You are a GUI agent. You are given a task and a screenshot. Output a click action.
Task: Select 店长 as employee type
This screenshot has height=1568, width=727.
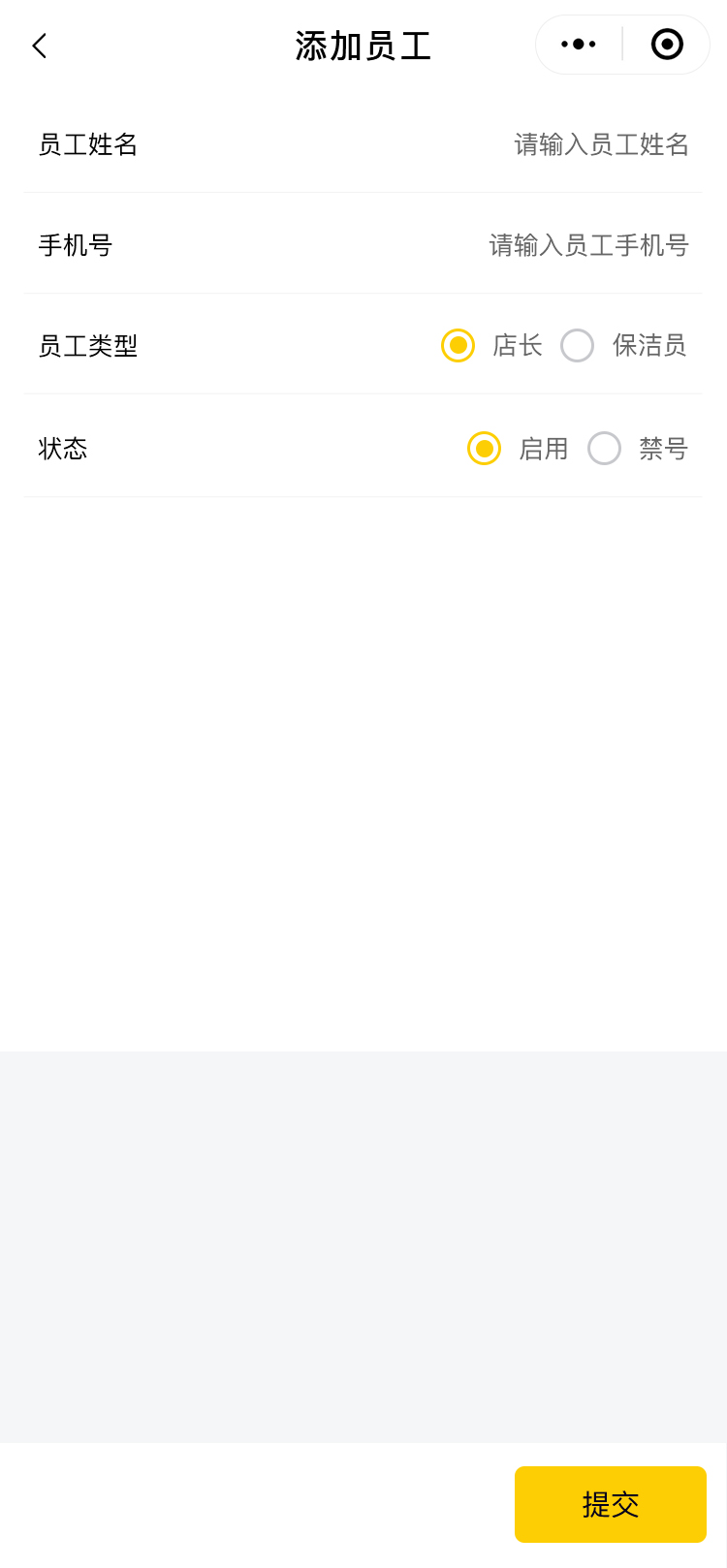458,346
